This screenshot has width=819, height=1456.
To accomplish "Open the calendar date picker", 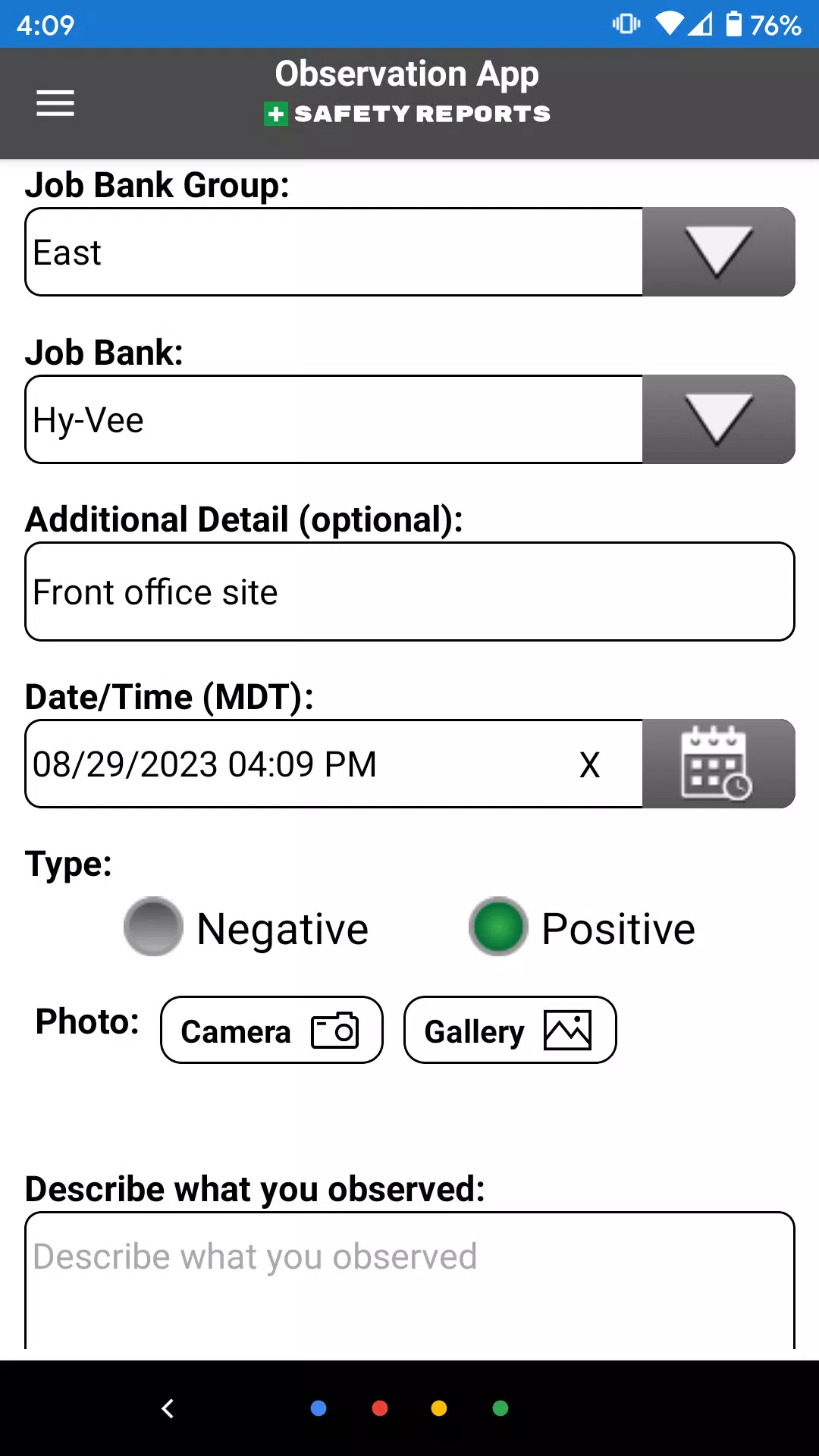I will point(718,764).
